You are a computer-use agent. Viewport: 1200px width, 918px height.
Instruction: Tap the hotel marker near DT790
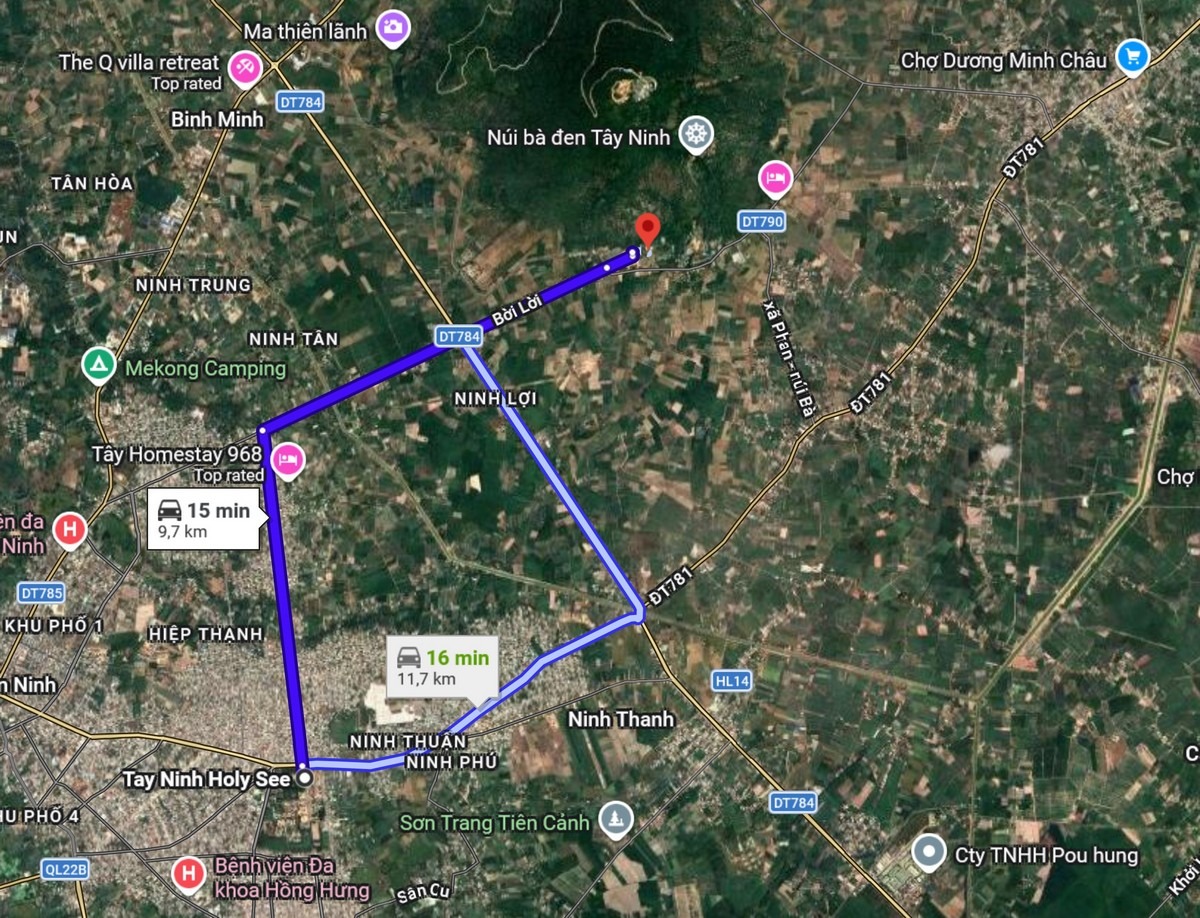pyautogui.click(x=775, y=179)
